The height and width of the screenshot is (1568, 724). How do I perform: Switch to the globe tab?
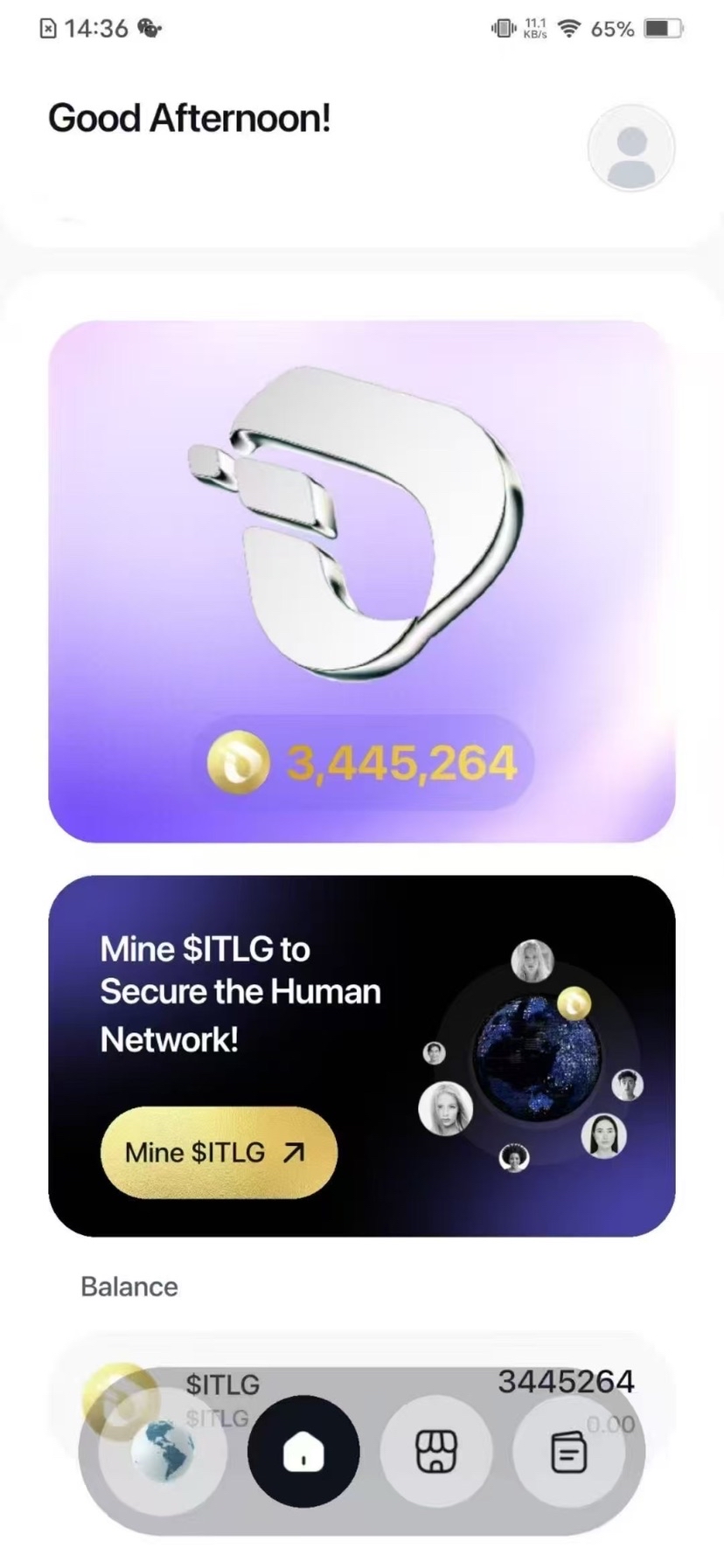point(163,1451)
